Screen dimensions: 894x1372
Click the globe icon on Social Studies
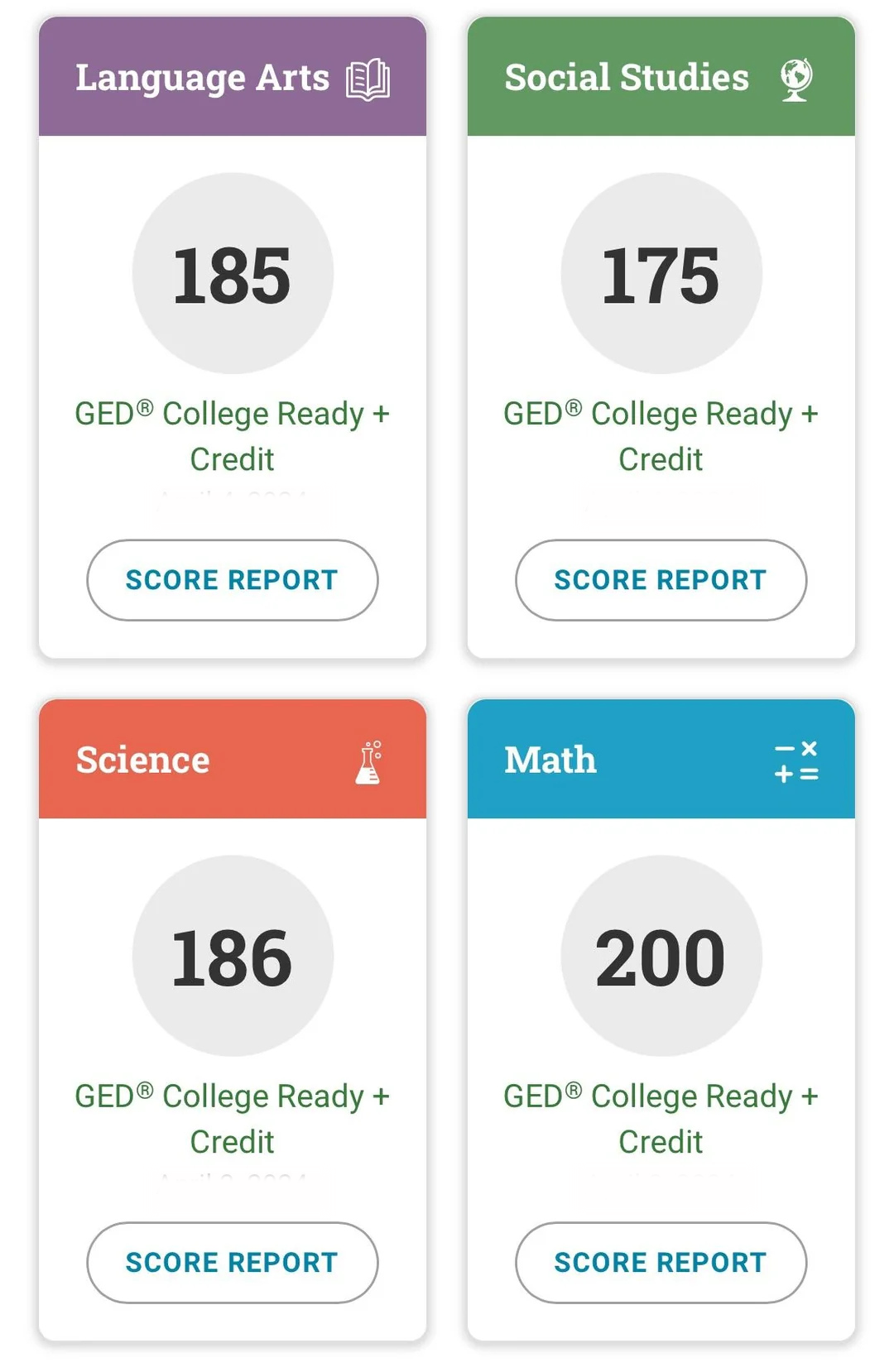(796, 79)
